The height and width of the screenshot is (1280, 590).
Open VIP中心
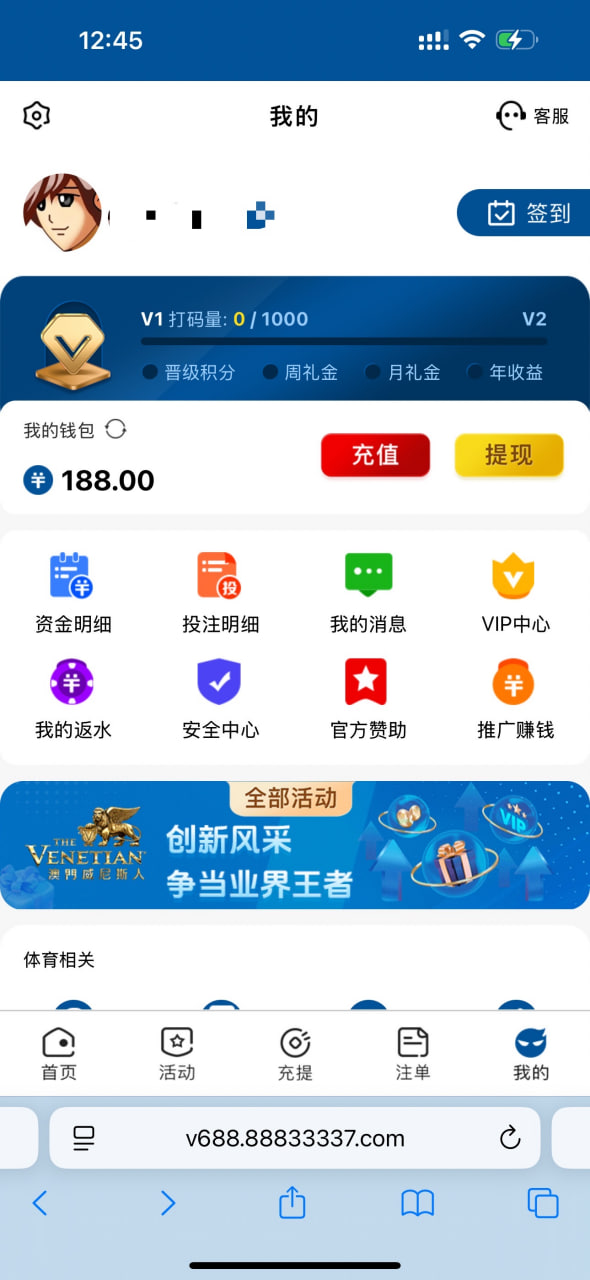(x=515, y=593)
